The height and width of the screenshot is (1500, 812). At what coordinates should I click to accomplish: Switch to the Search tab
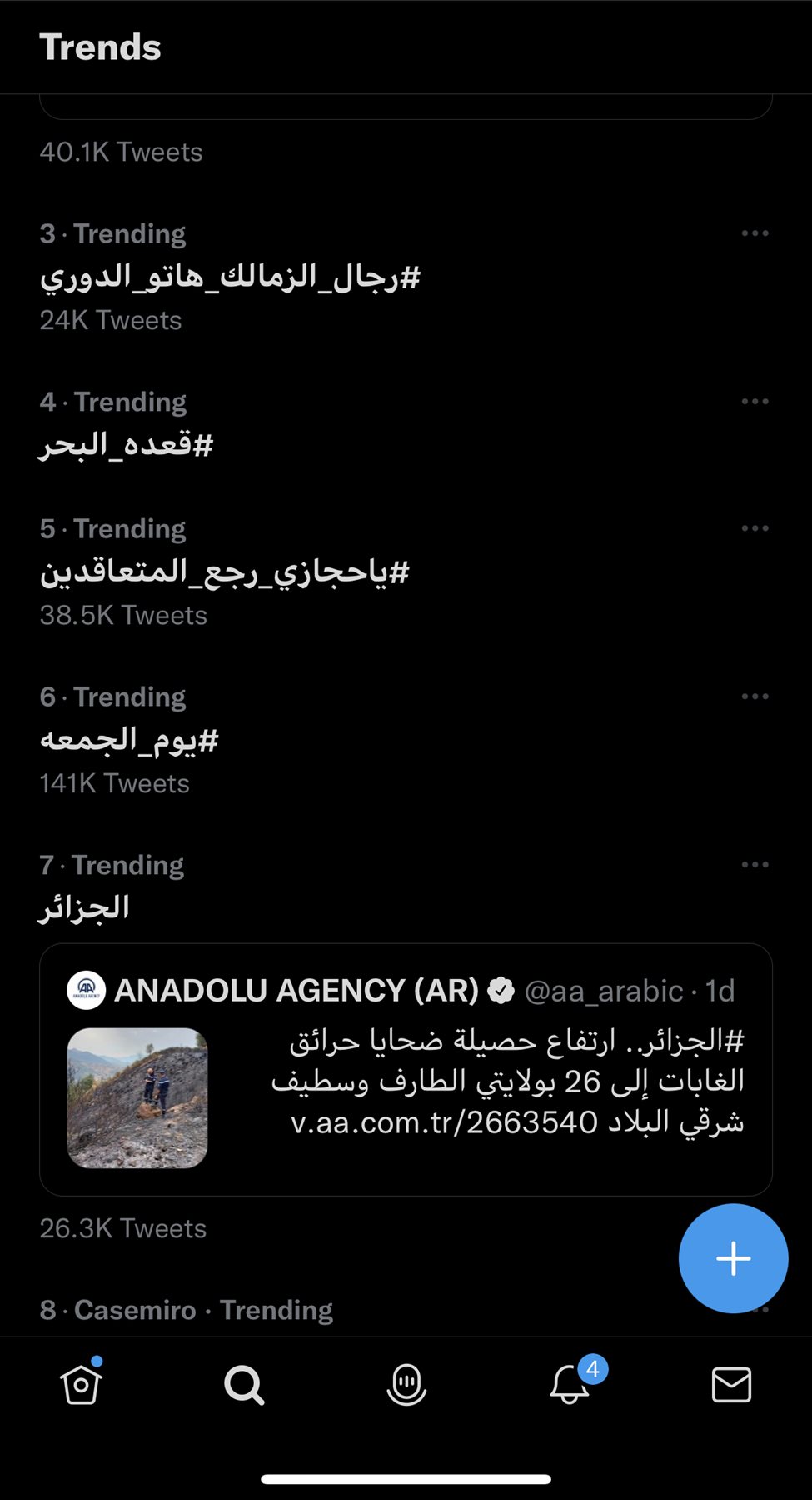243,1385
